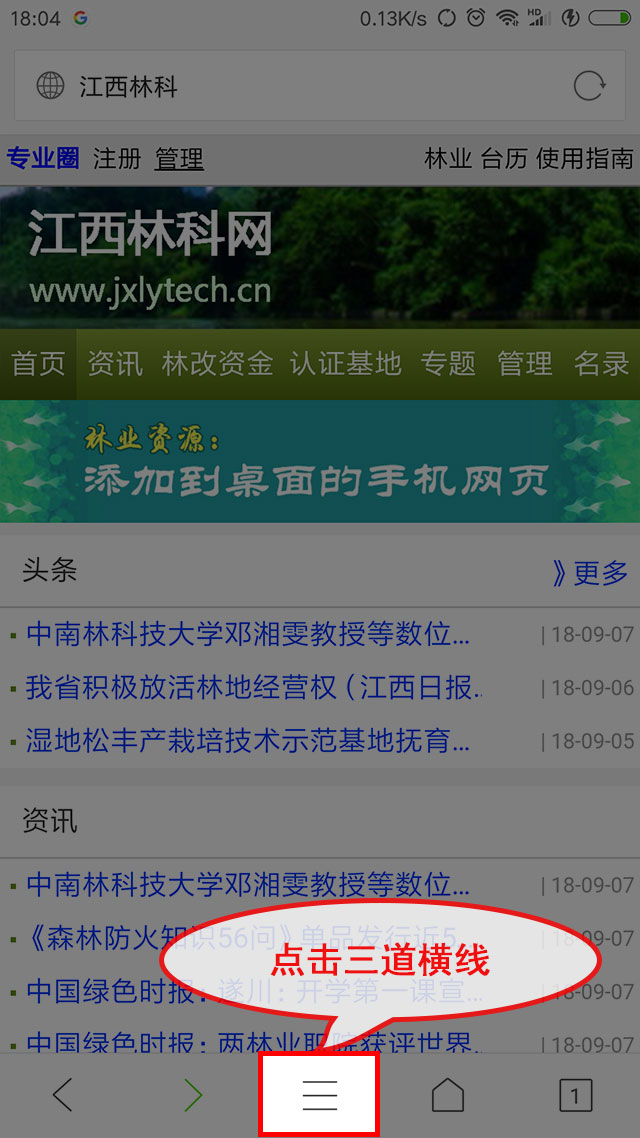This screenshot has width=640, height=1138.
Task: Switch to the 林改资金 tab
Action: coord(217,363)
